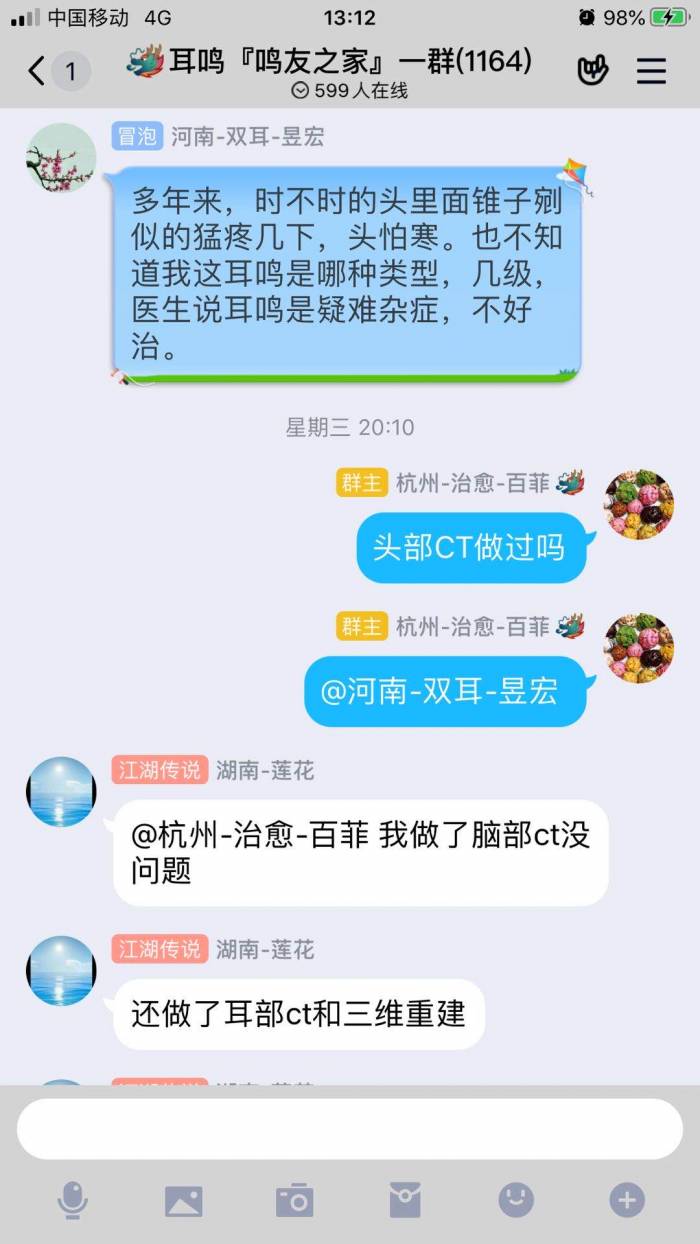Viewport: 700px width, 1244px height.
Task: Open the camera to take photo
Action: 294,1200
